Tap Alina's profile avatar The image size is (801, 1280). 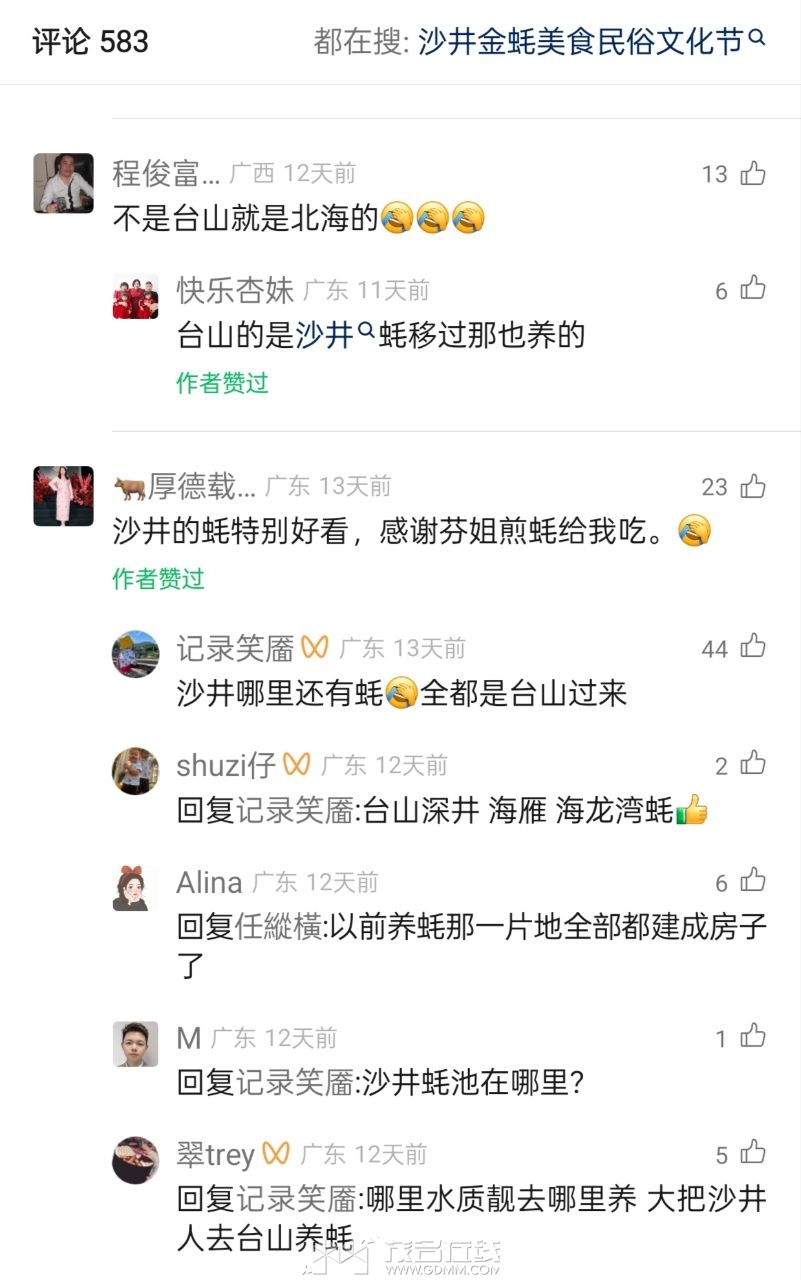pos(135,888)
